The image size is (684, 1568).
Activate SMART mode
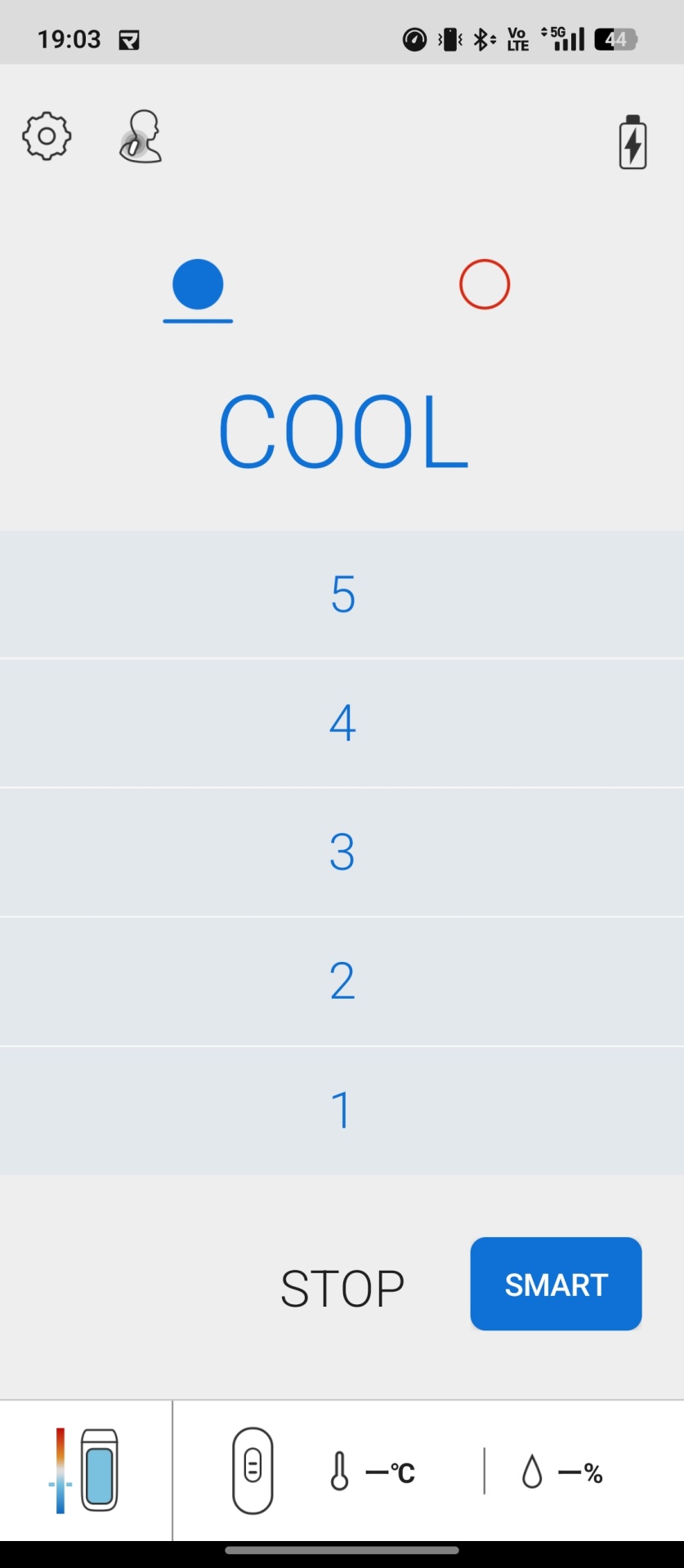pos(556,1284)
